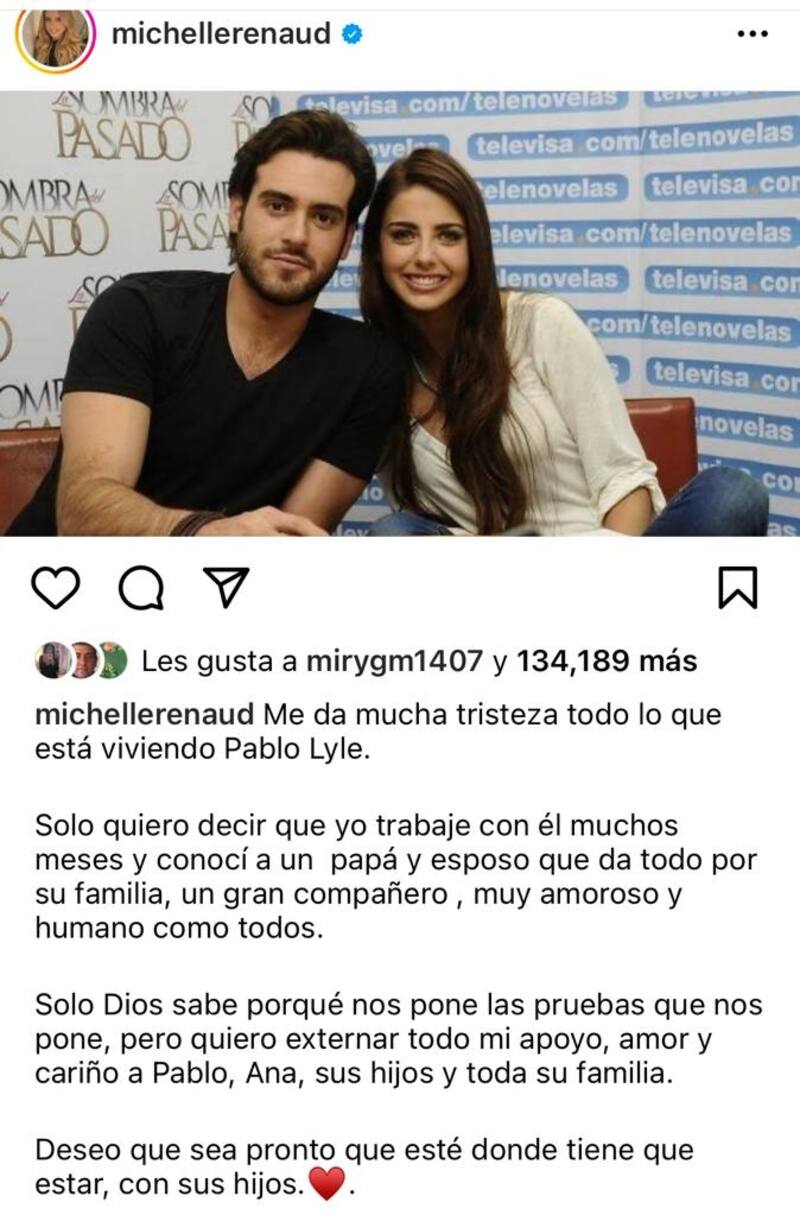Image resolution: width=800 pixels, height=1215 pixels.
Task: Open mirygm1407's profile from the likes line
Action: pos(394,661)
